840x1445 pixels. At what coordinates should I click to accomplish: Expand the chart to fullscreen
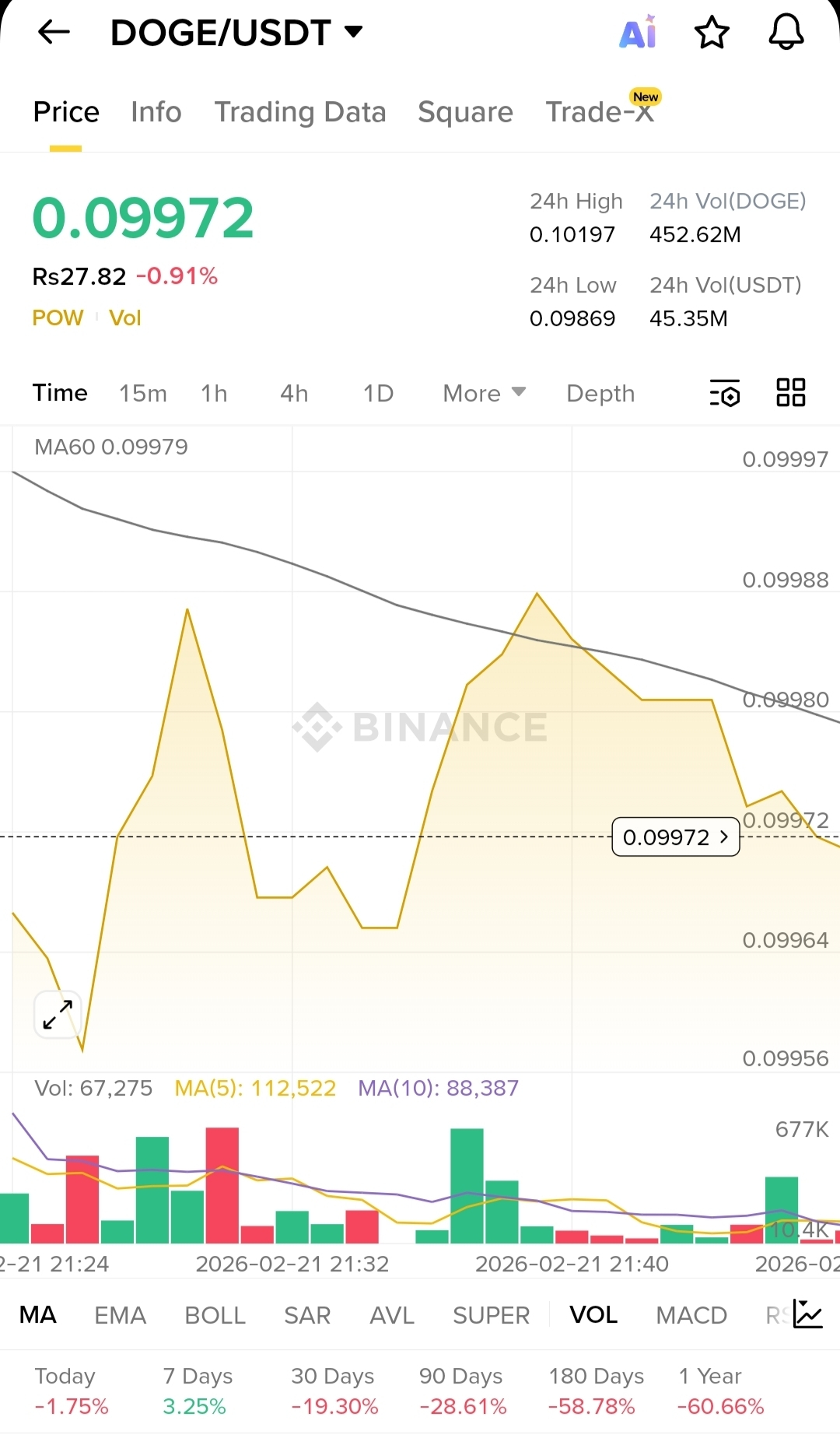click(x=58, y=1015)
